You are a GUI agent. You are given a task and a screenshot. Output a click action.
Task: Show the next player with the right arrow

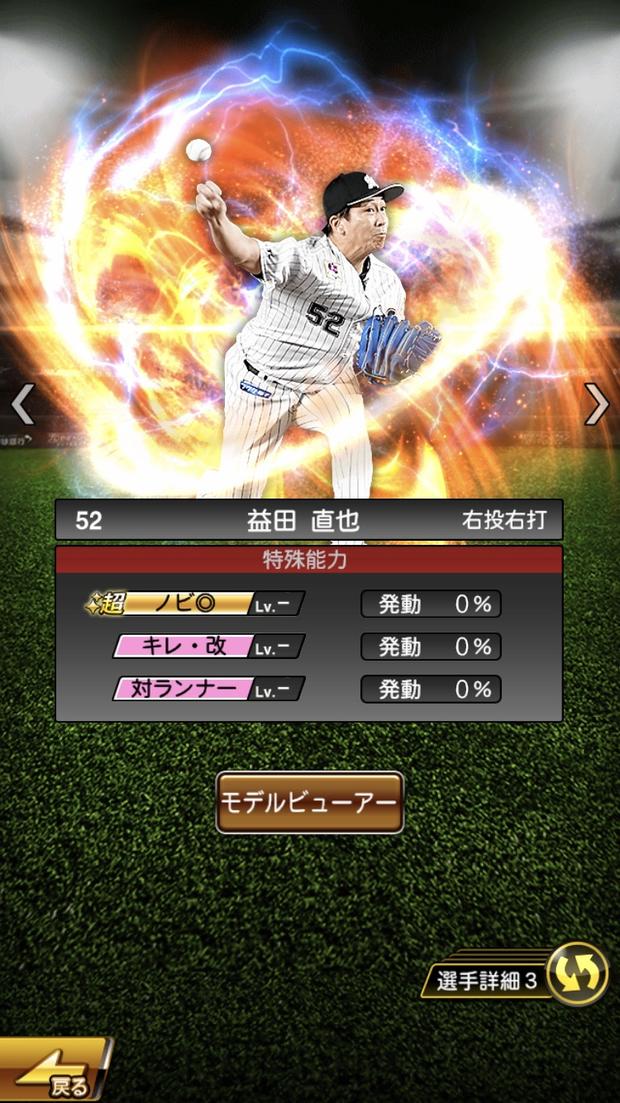(x=597, y=404)
